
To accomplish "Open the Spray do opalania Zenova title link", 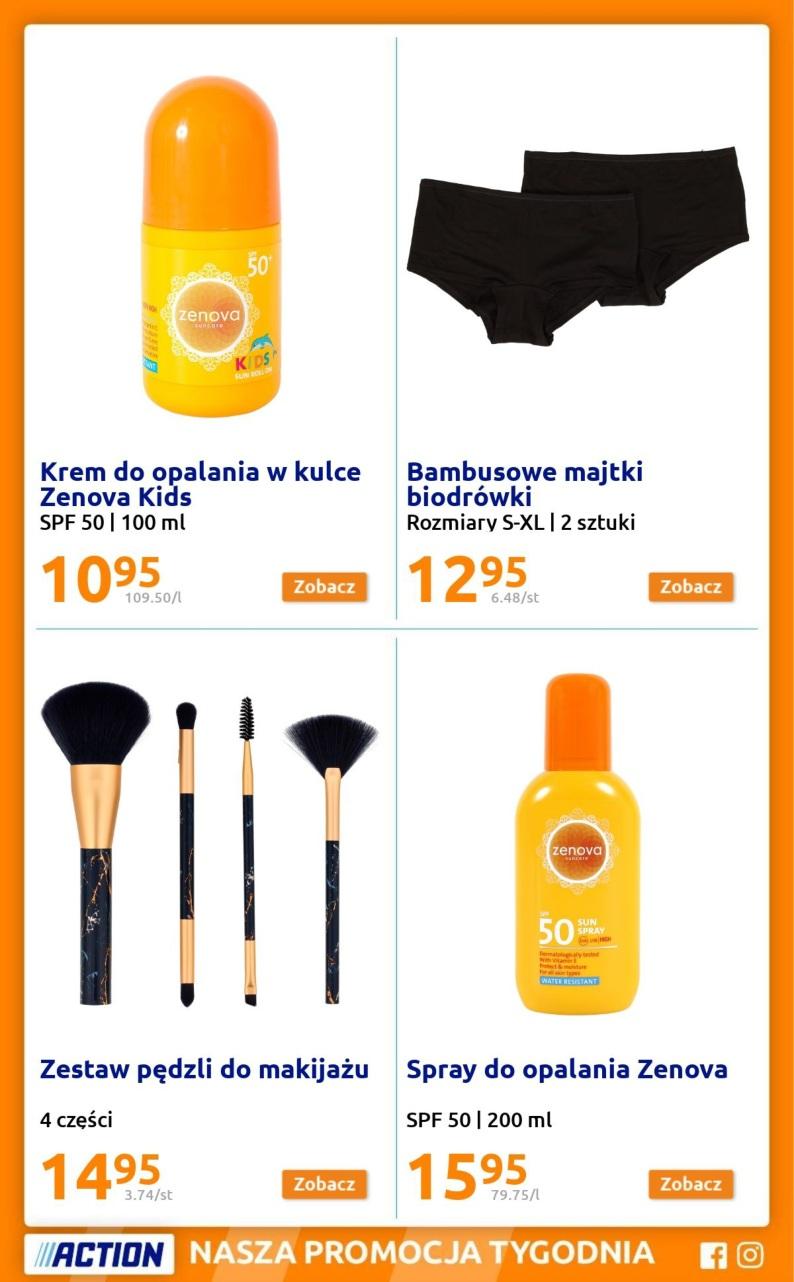I will pyautogui.click(x=566, y=1070).
